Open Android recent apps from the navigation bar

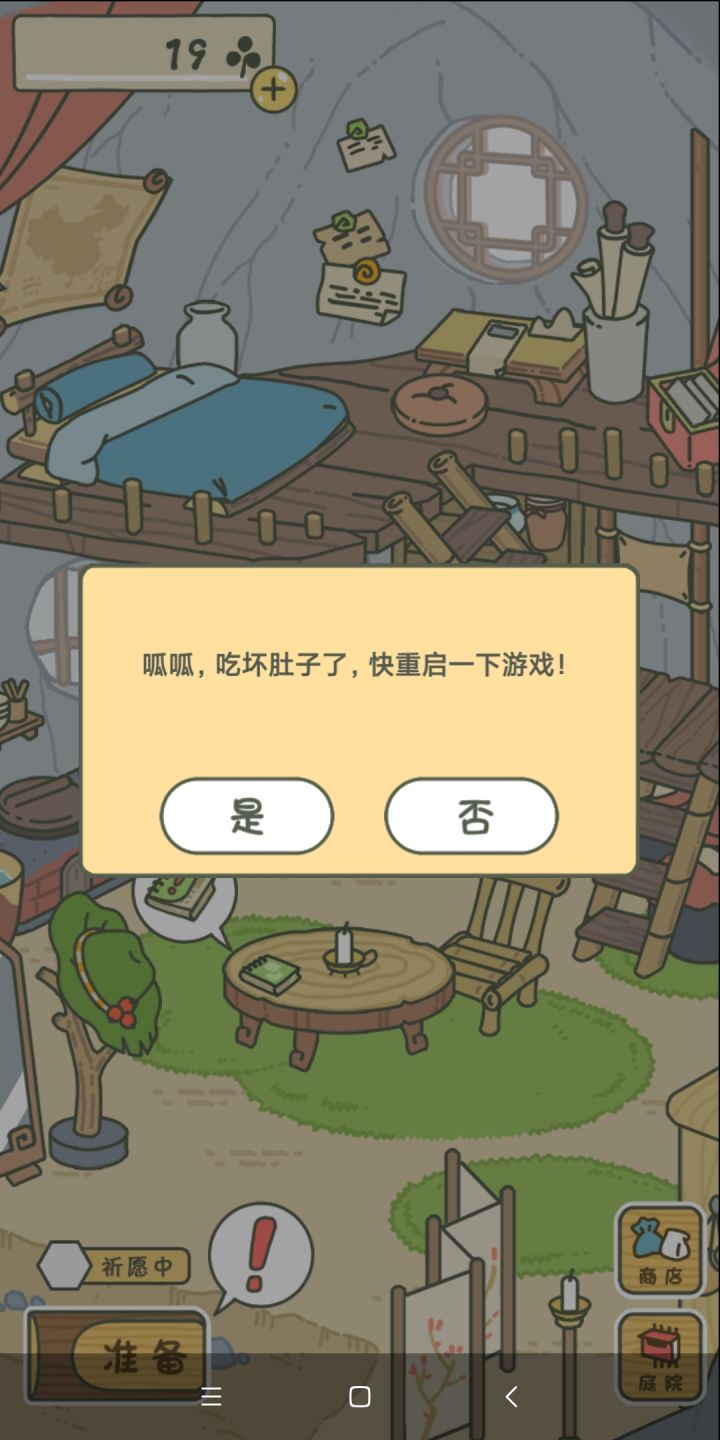[211, 1397]
